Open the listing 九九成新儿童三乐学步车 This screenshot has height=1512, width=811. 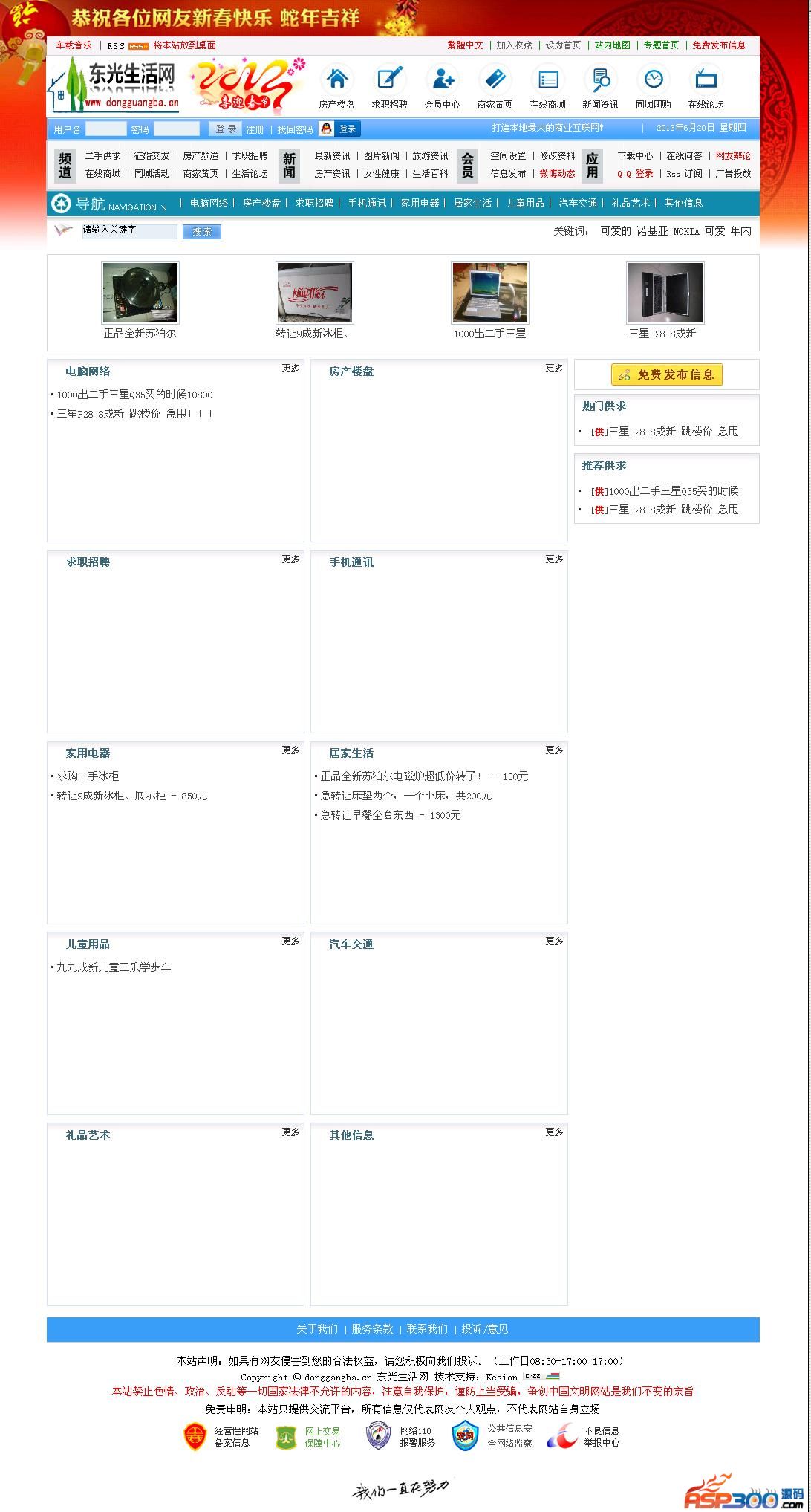coord(114,967)
